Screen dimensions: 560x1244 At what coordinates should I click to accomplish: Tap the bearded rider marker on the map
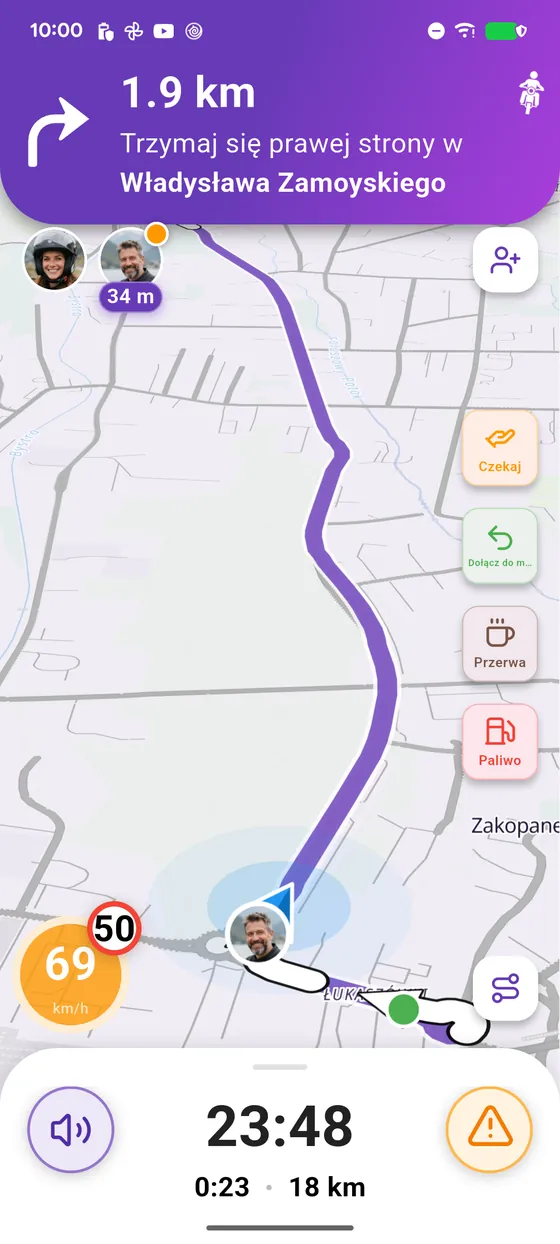point(258,933)
